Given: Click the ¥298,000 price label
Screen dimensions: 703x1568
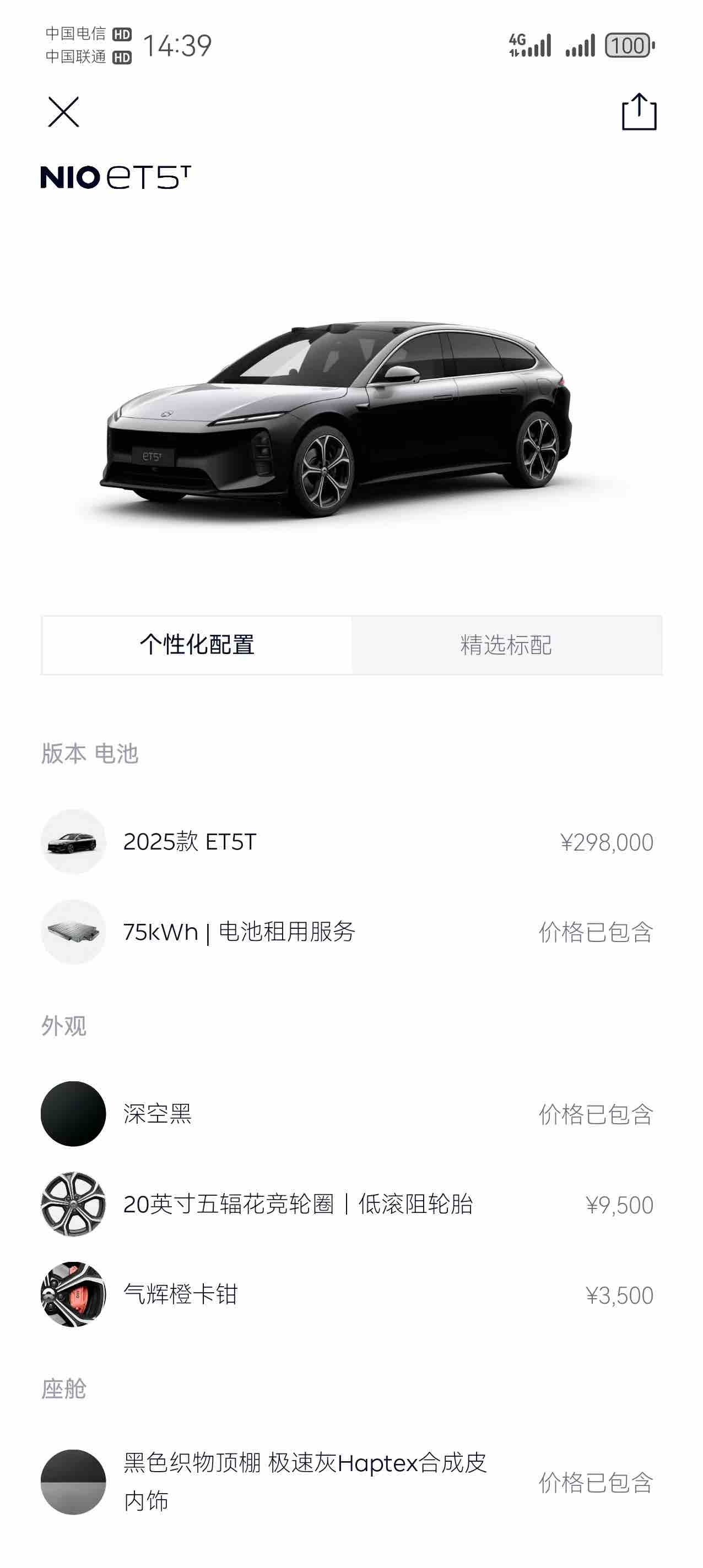Looking at the screenshot, I should (x=607, y=841).
